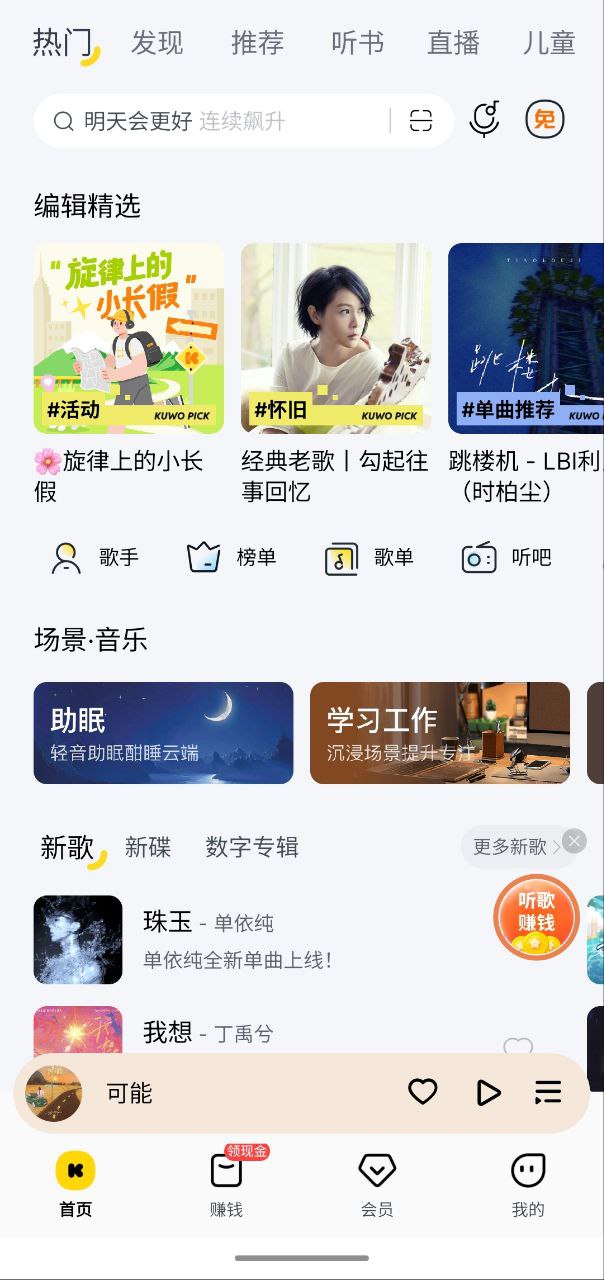Open the 助眠 sleep scene card

click(x=163, y=733)
